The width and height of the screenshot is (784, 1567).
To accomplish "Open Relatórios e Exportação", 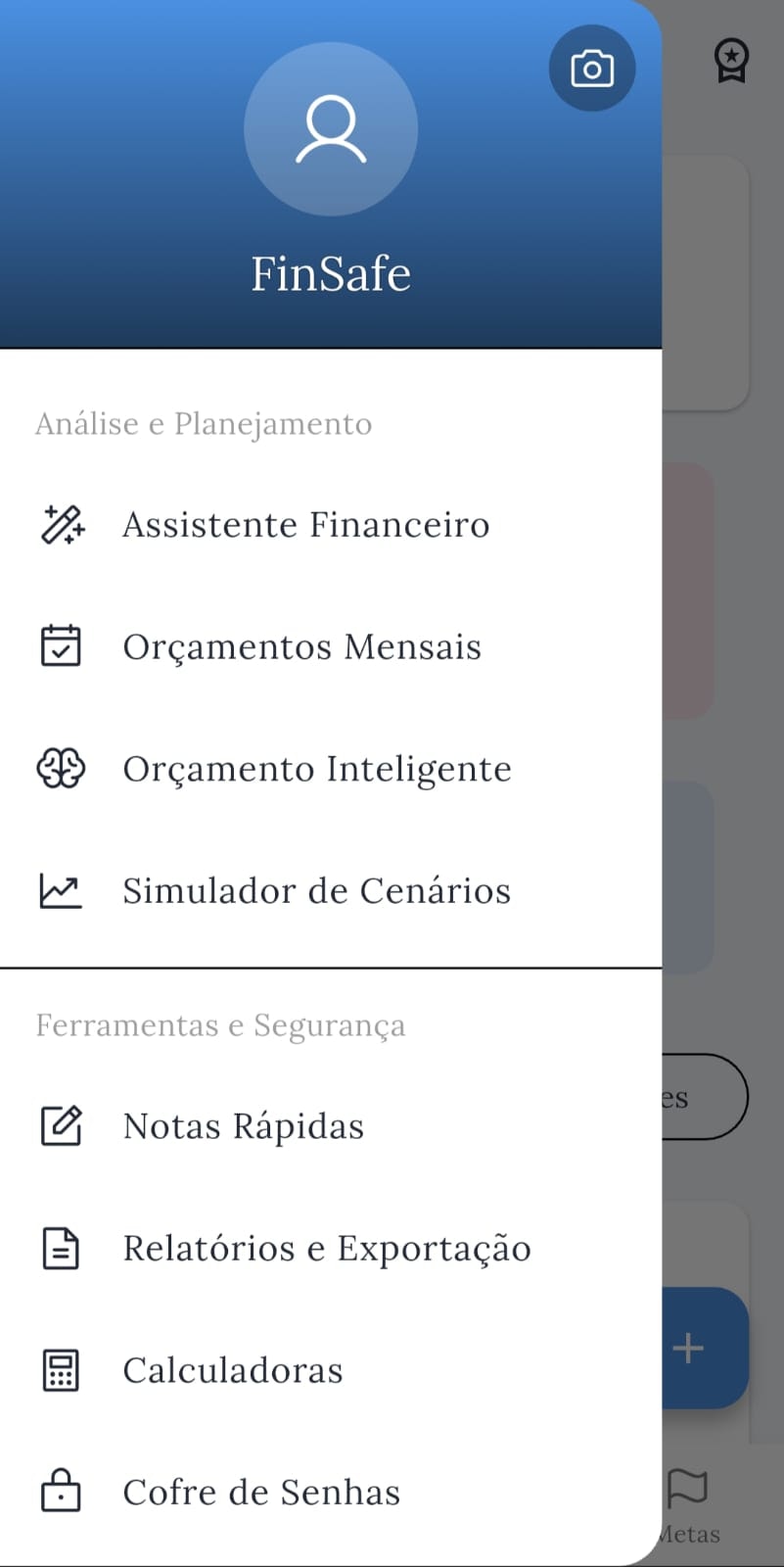I will pos(326,1248).
